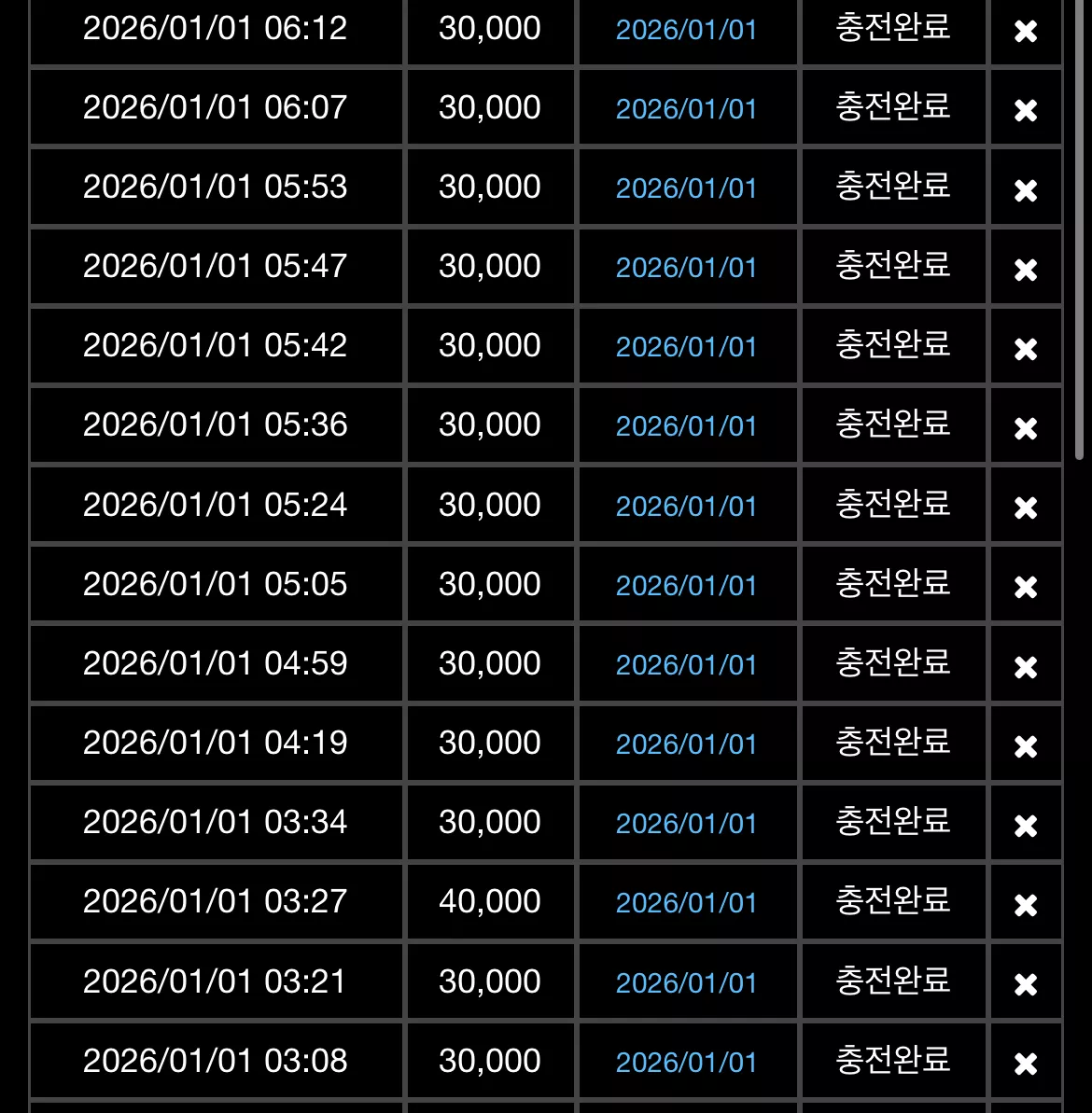The image size is (1092, 1113).
Task: Delete the 04:59 record
Action: click(1025, 667)
